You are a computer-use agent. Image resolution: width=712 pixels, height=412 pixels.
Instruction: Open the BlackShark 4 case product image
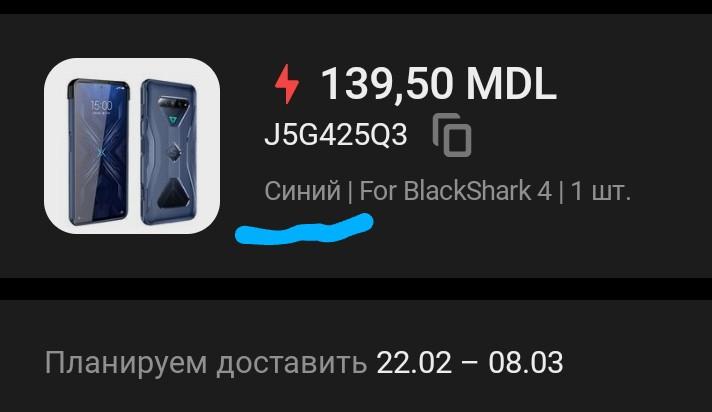[x=132, y=146]
